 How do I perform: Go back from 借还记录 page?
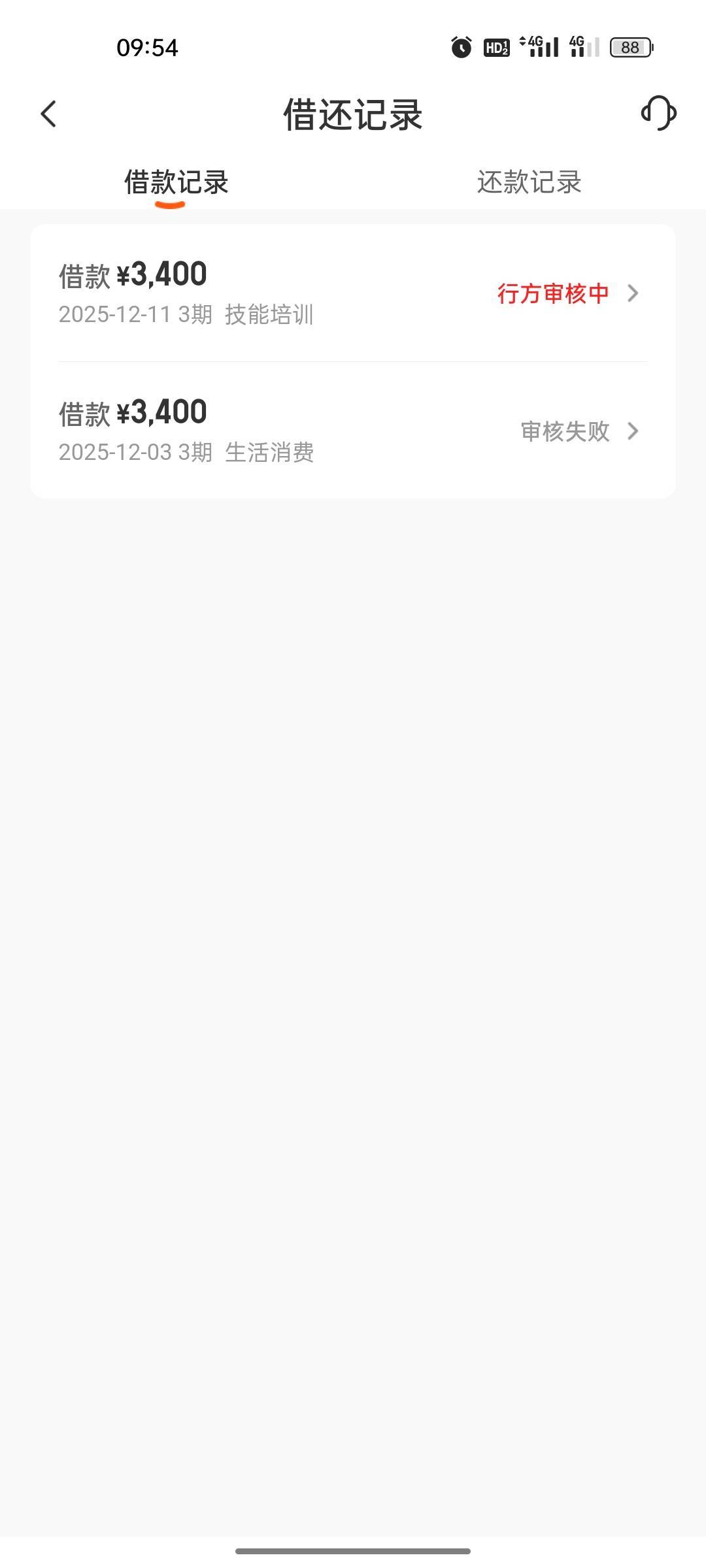(x=48, y=114)
